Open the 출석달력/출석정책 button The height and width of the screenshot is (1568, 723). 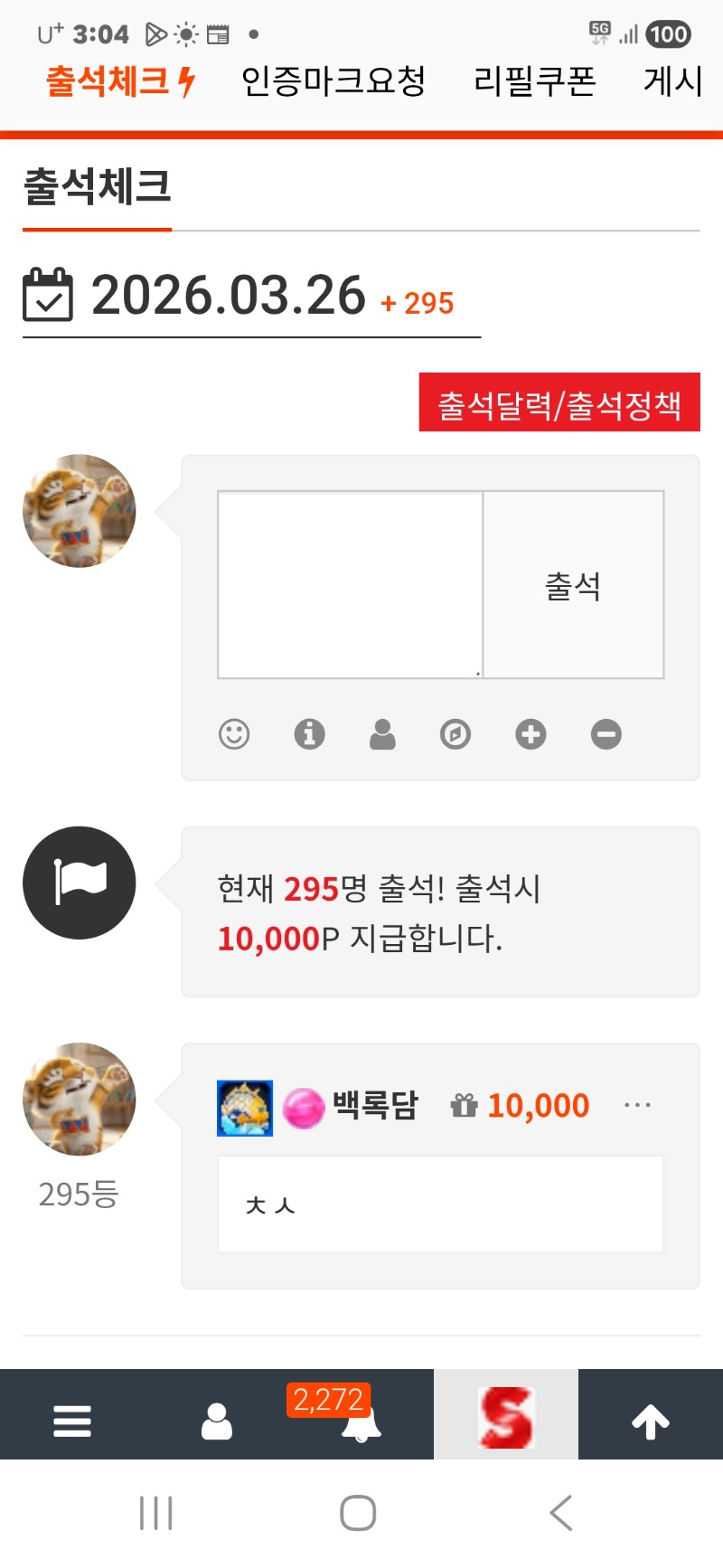[x=559, y=403]
